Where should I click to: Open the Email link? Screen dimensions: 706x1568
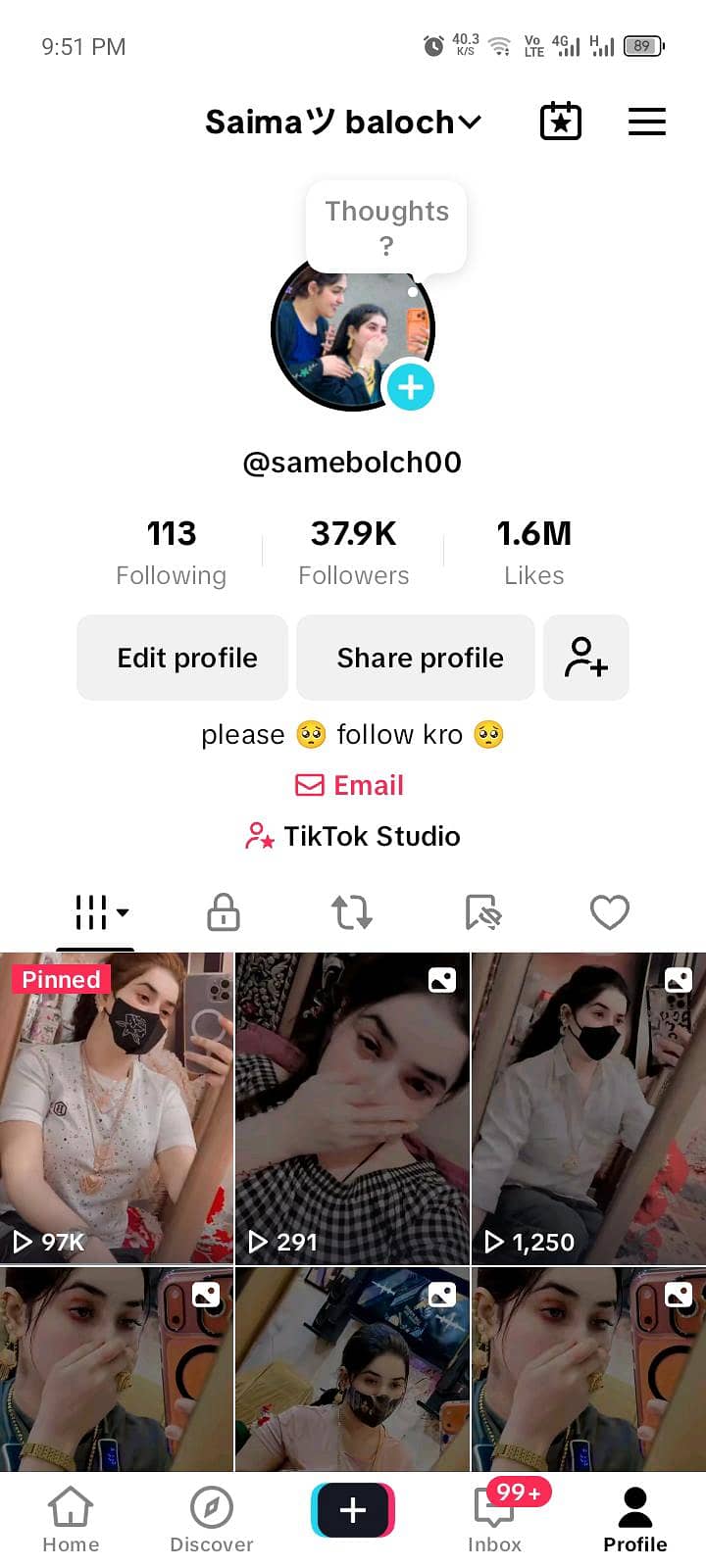point(350,785)
